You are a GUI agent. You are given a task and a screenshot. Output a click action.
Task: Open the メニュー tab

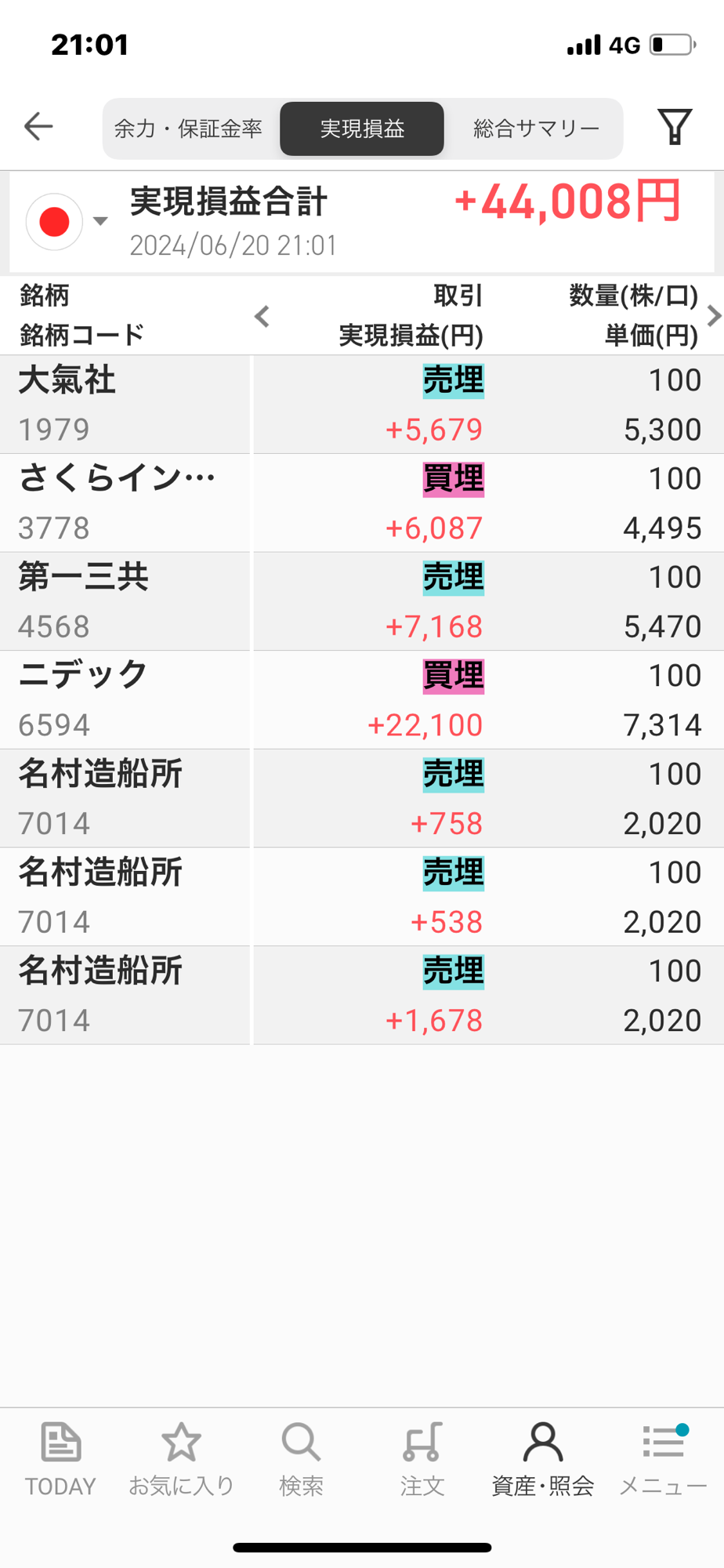663,1459
